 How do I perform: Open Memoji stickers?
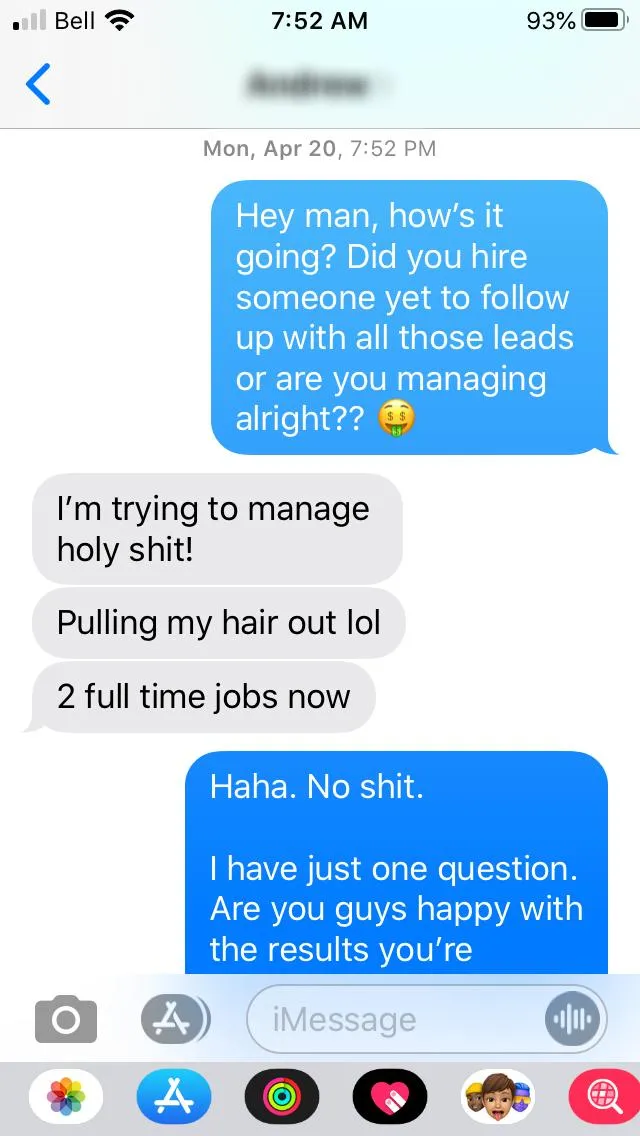coord(498,1099)
